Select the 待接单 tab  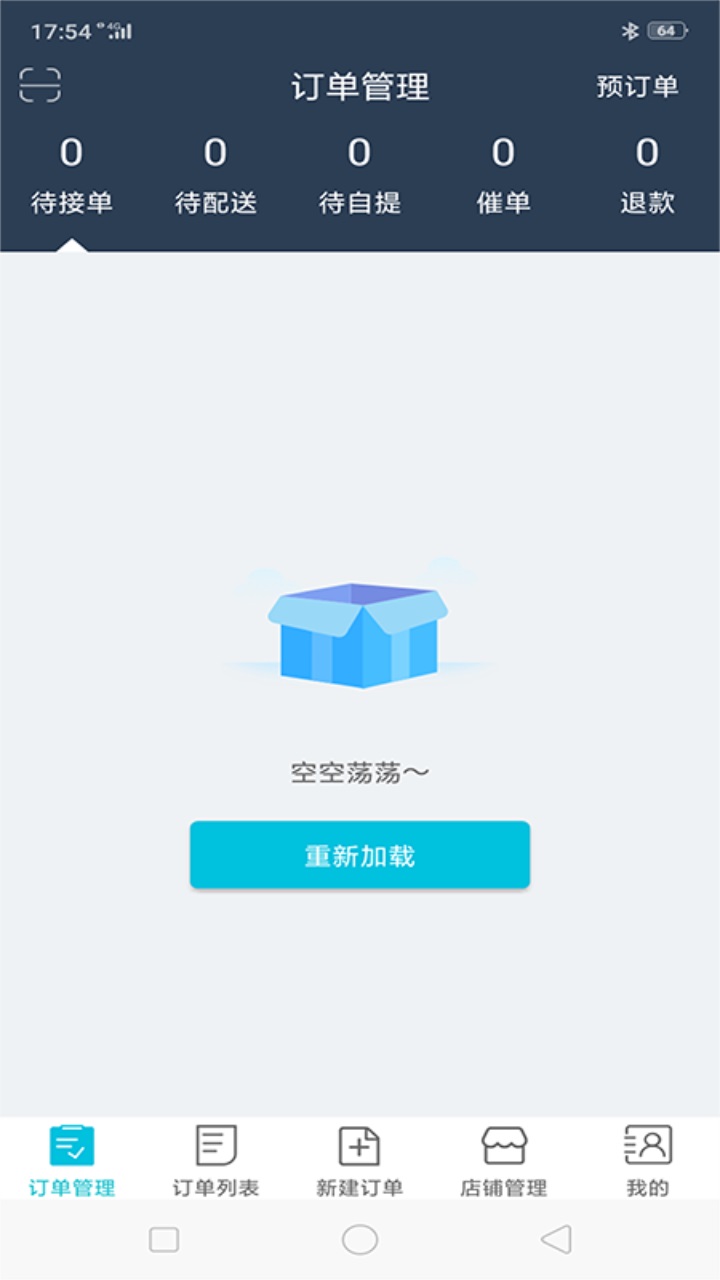(x=71, y=177)
